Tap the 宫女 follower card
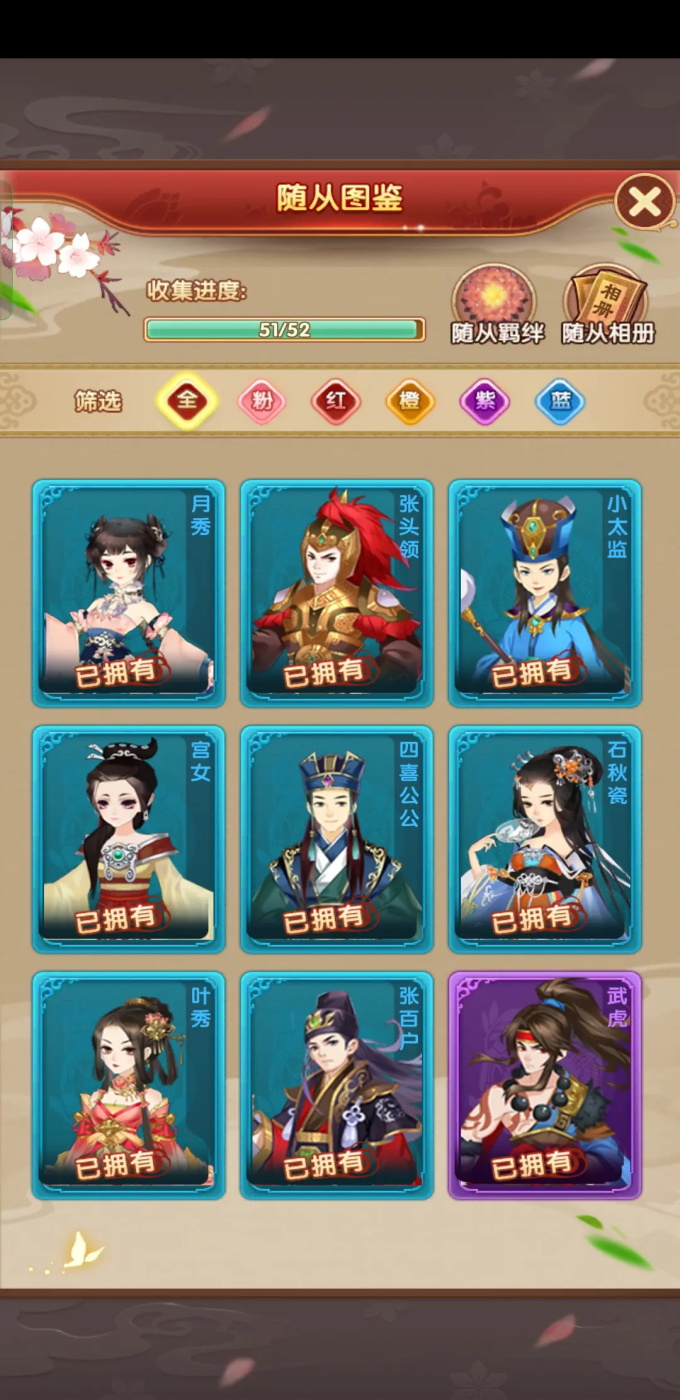The width and height of the screenshot is (680, 1400). pos(128,839)
